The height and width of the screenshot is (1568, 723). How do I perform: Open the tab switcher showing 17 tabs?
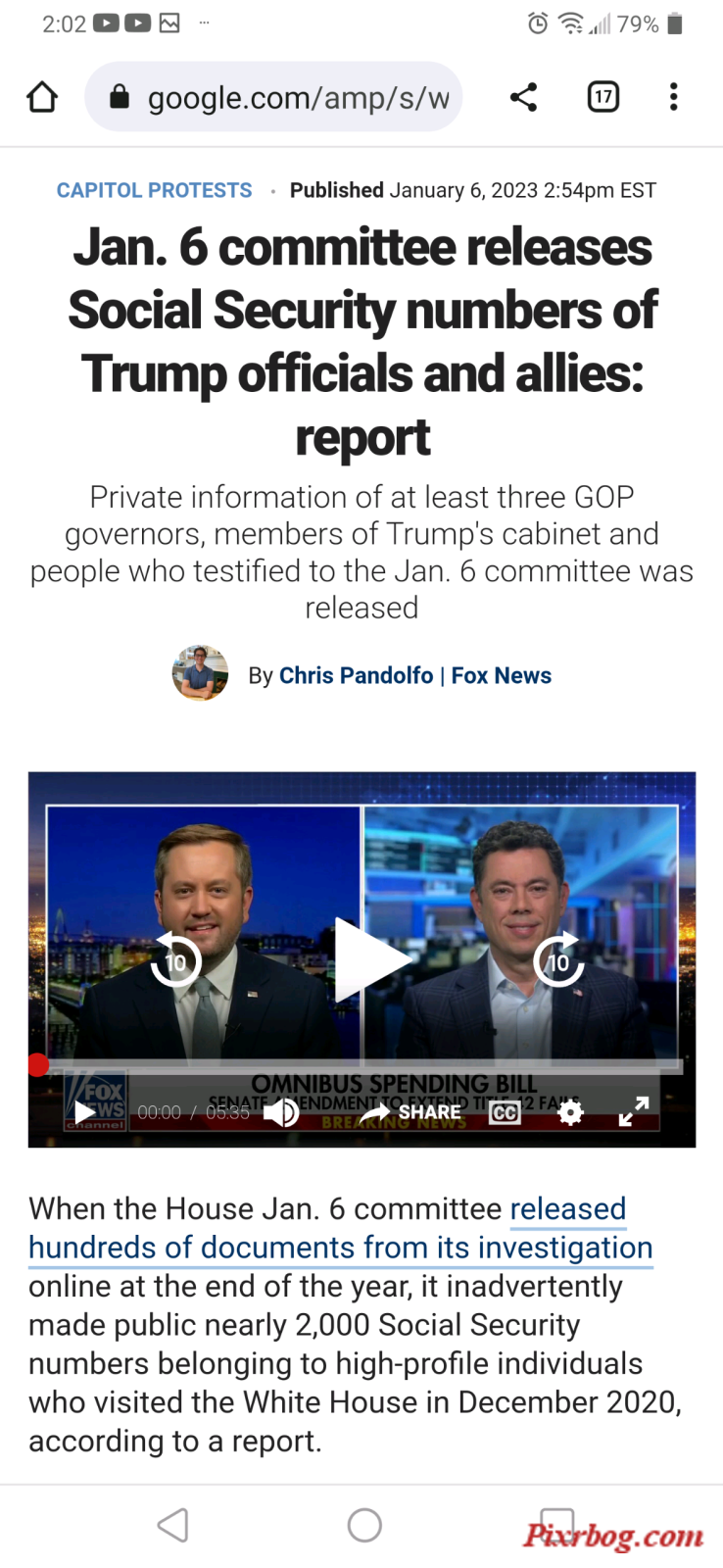pyautogui.click(x=602, y=97)
